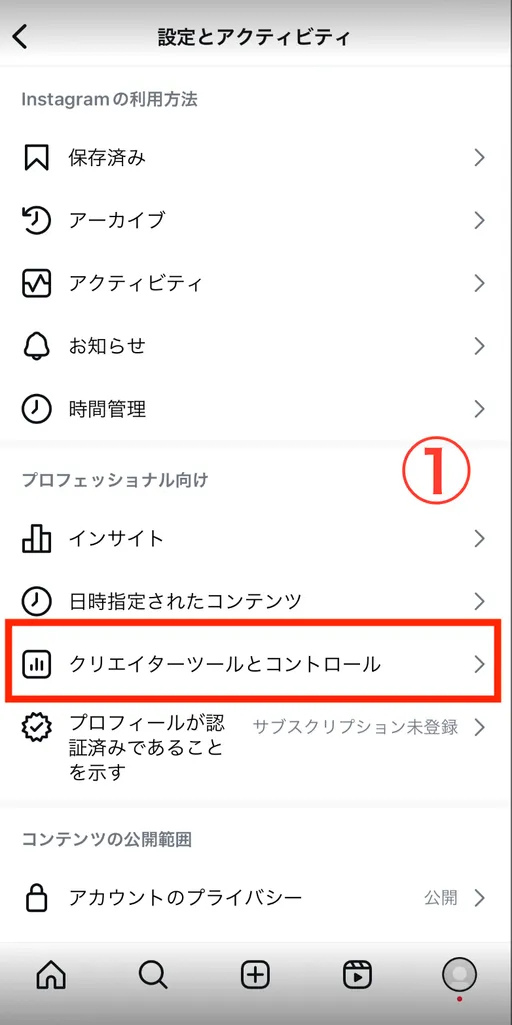
Task: Open アクティビティ row
Action: click(x=256, y=283)
